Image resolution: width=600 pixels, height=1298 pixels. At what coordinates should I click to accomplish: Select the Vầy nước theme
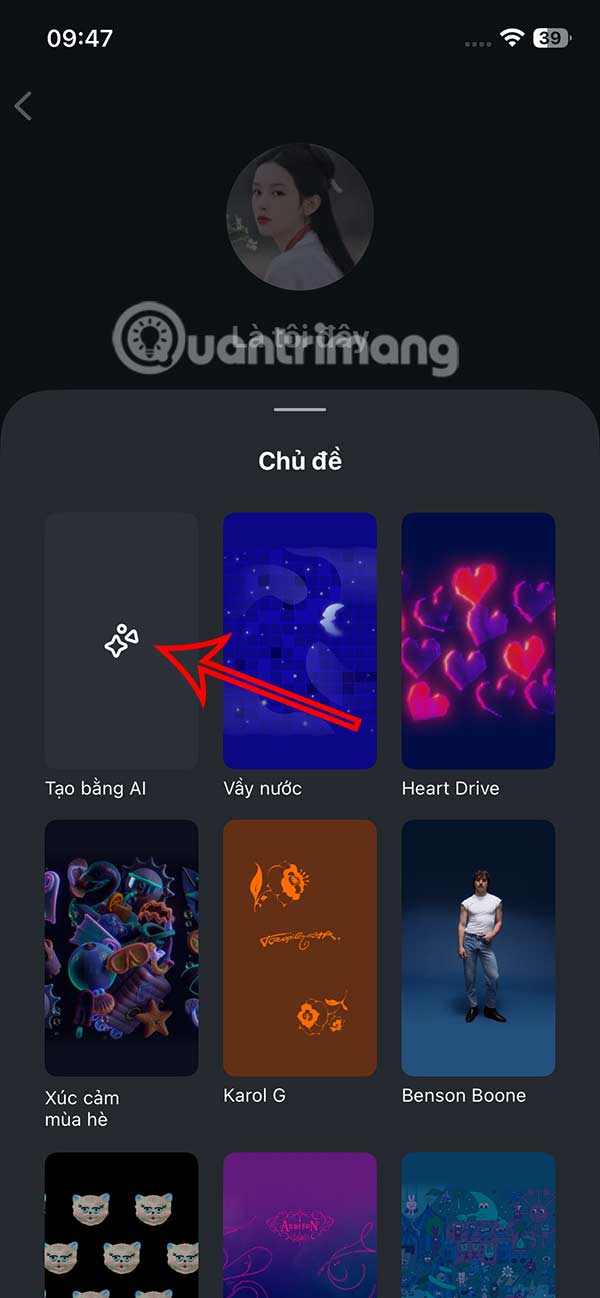pyautogui.click(x=299, y=640)
